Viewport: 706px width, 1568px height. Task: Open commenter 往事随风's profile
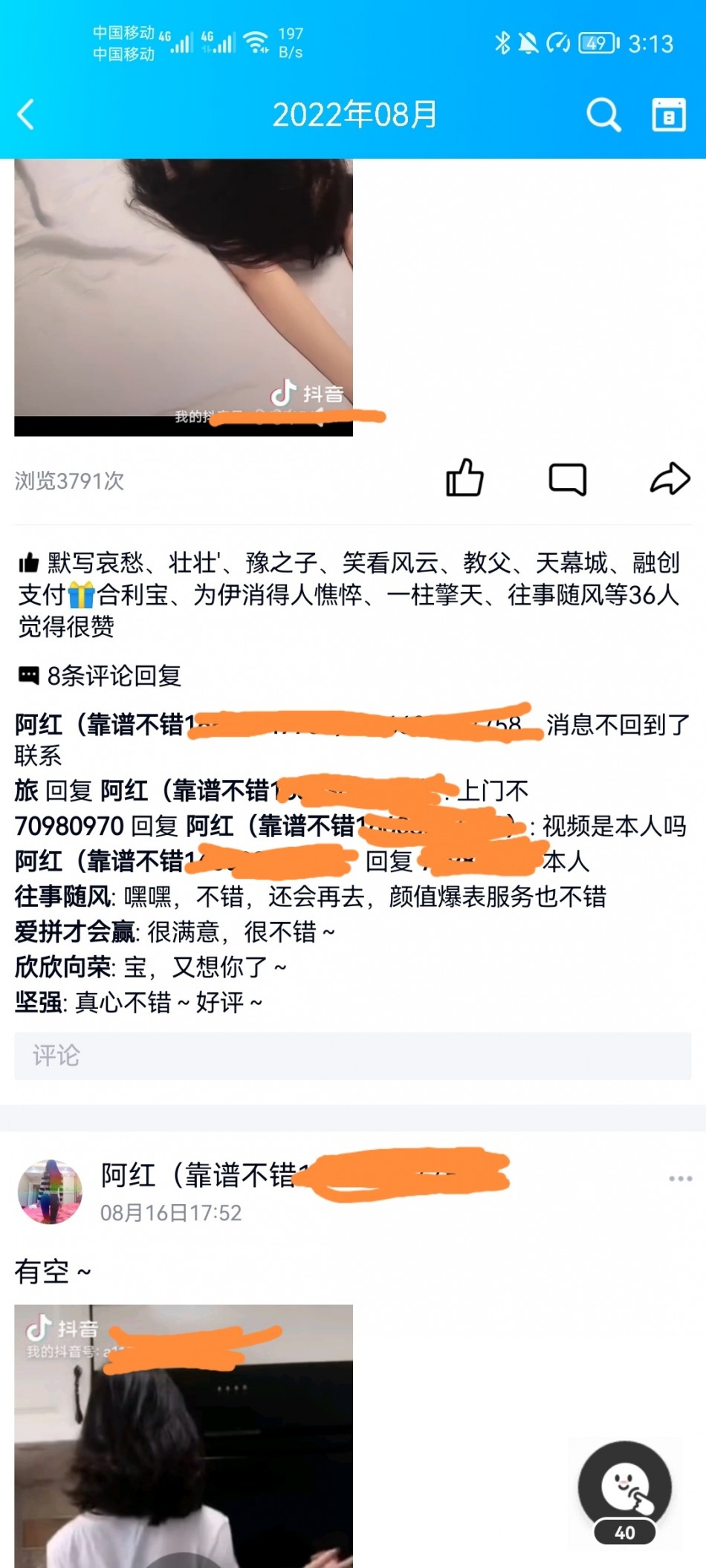tap(62, 897)
